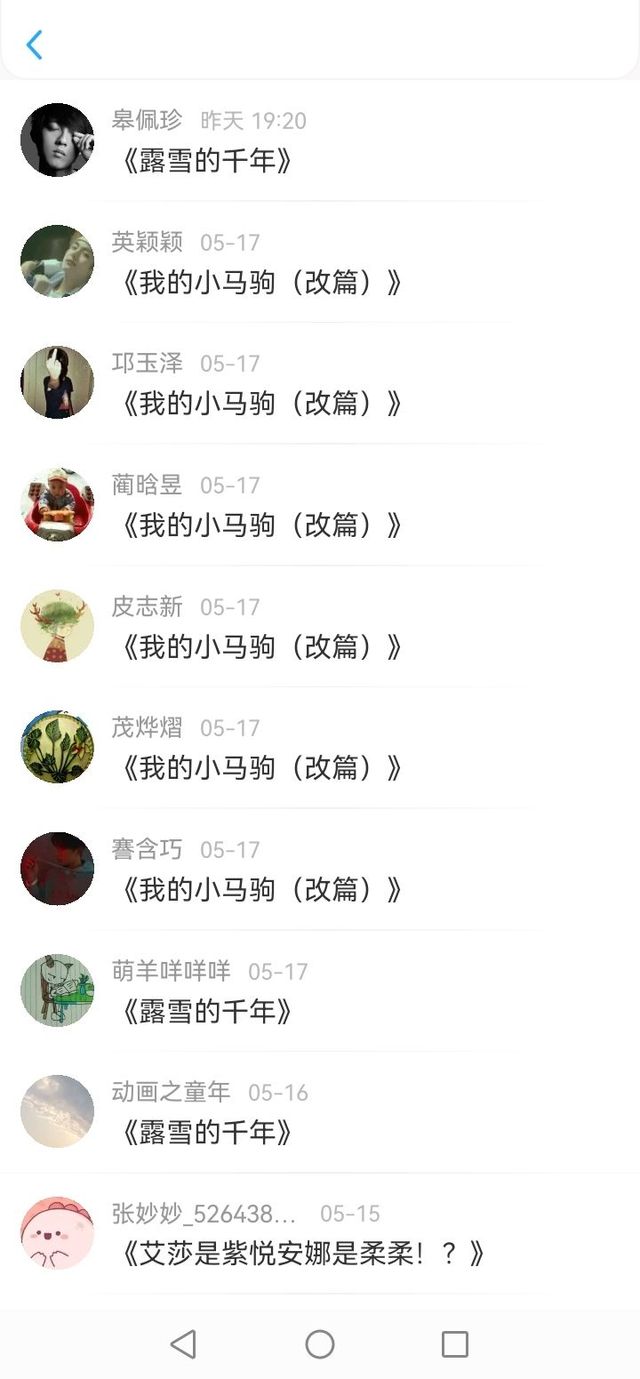
Task: Open 英颖颖's entry 《我的小马驹（改篇）》
Action: pyautogui.click(x=260, y=282)
